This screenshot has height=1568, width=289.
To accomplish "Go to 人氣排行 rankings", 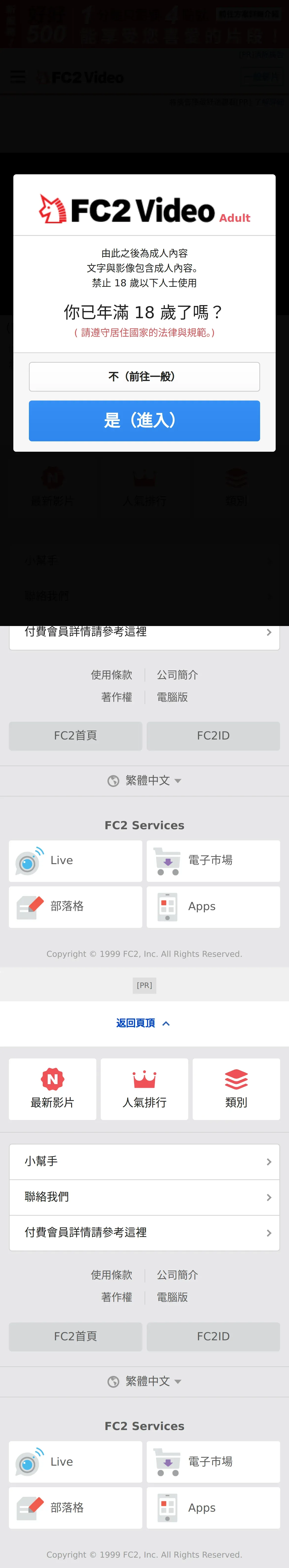I will pos(144,1088).
